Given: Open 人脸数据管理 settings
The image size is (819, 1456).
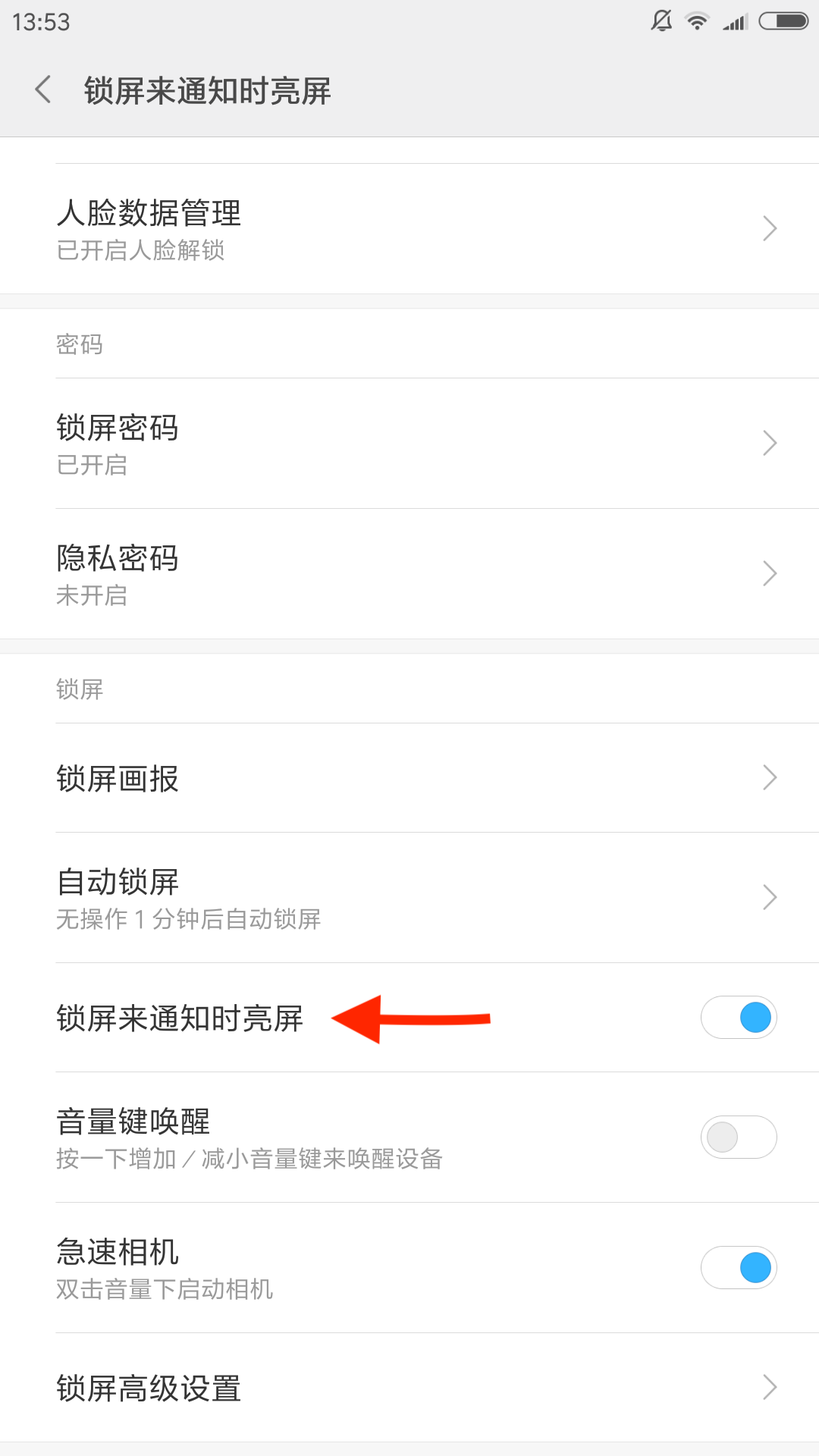Looking at the screenshot, I should point(303,227).
